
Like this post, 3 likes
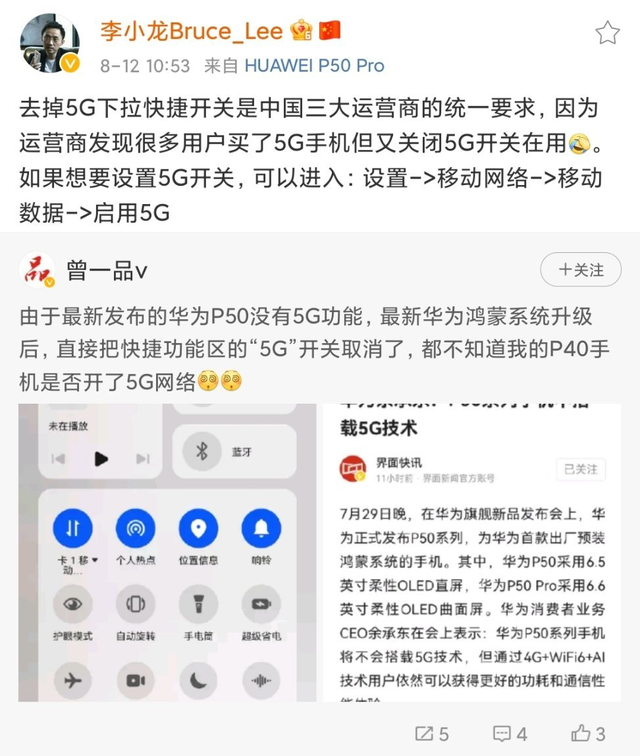587,735
